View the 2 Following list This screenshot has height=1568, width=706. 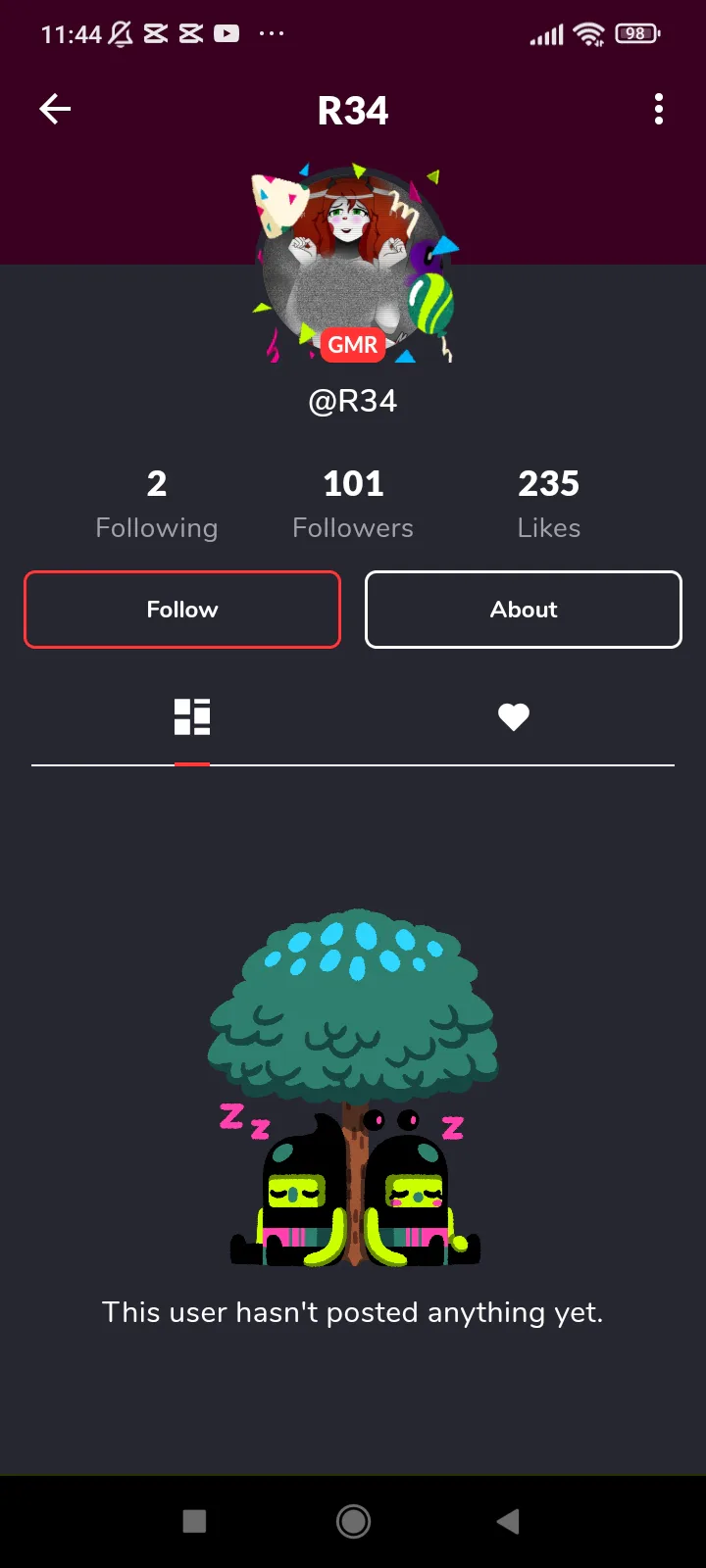click(157, 504)
